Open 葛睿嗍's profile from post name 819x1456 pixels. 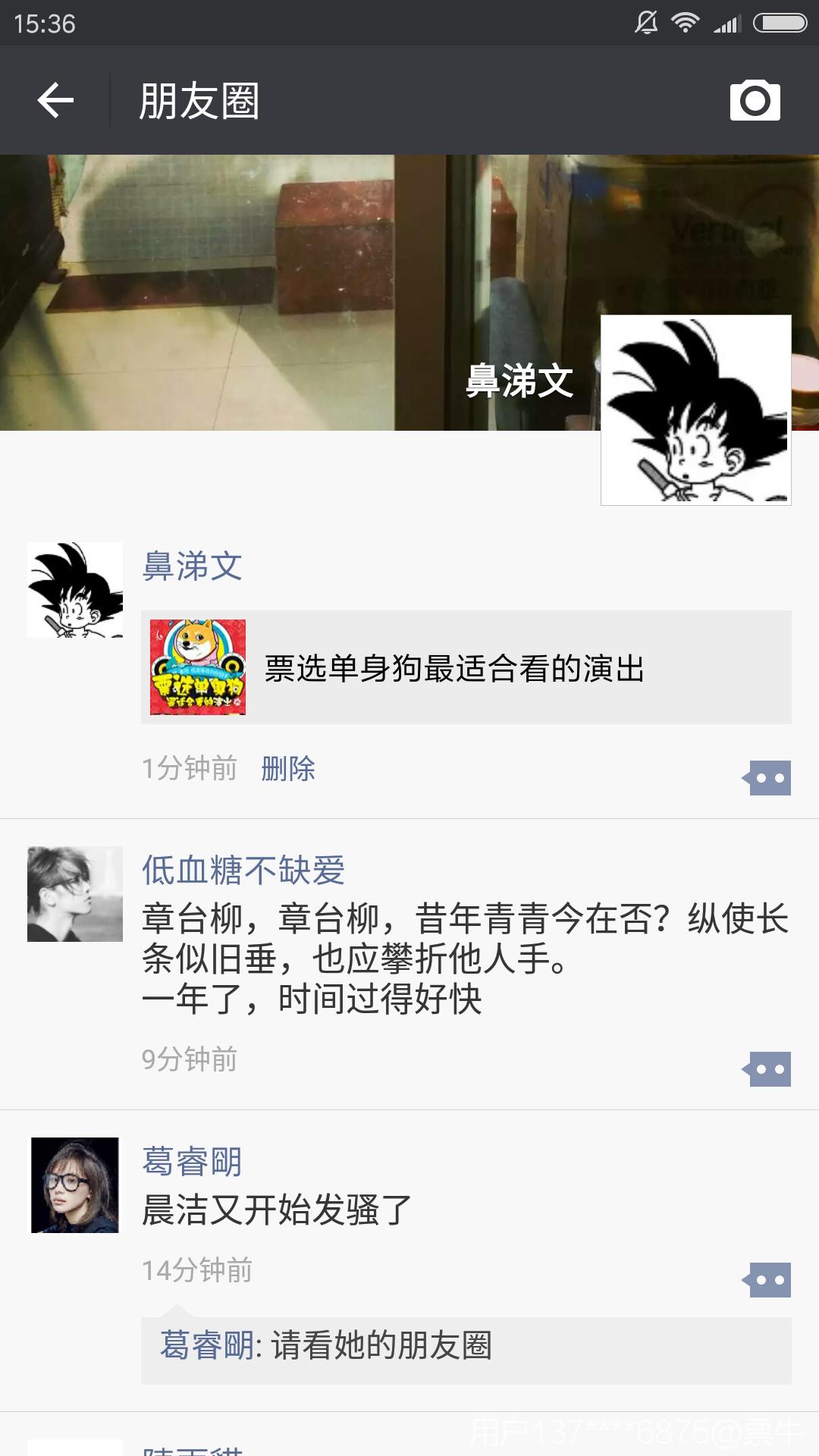(x=192, y=1161)
